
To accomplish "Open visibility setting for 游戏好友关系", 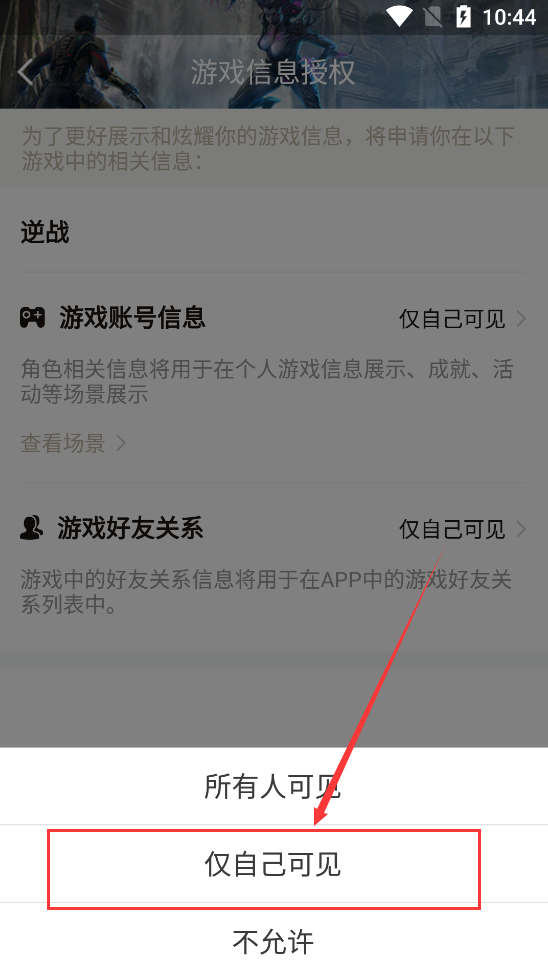I will [x=463, y=529].
